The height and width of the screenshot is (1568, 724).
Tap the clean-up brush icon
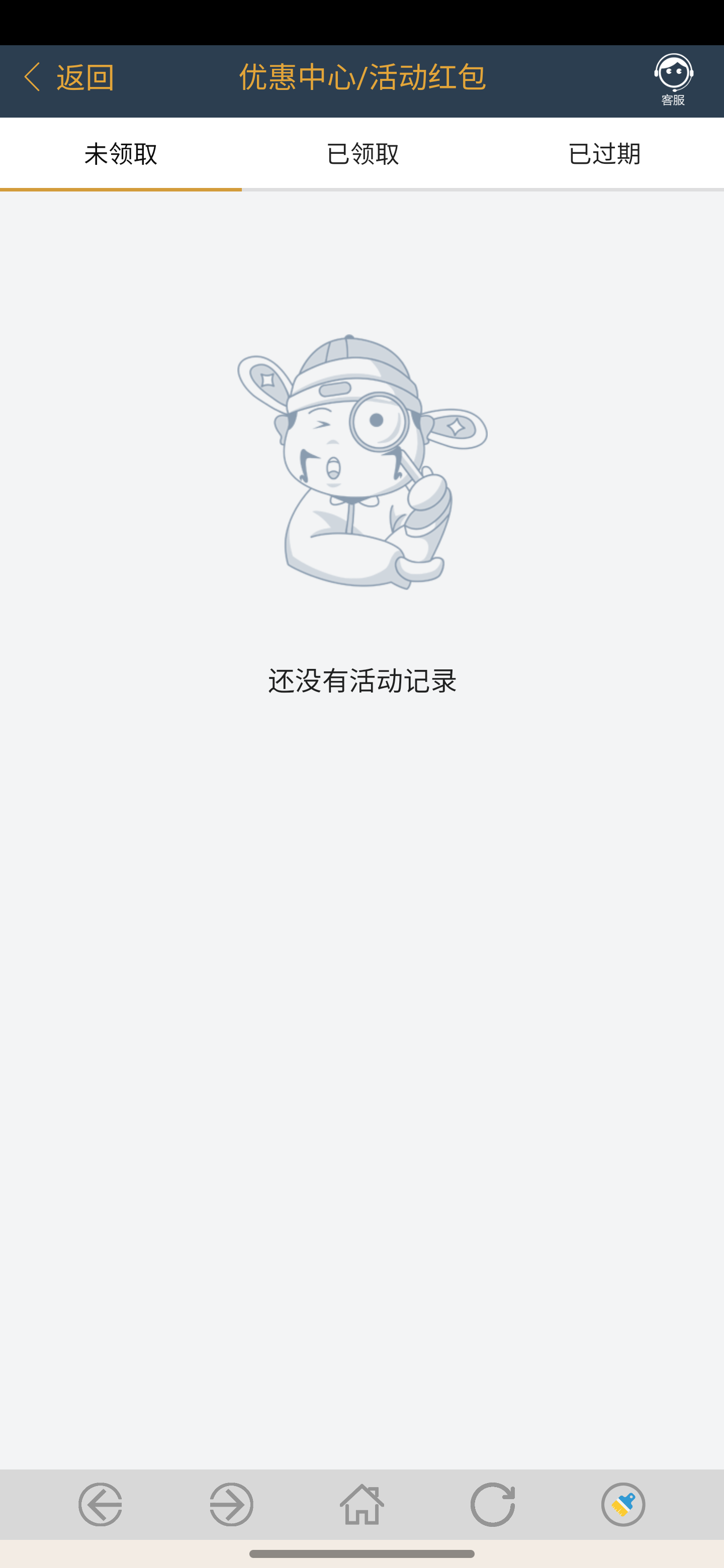623,1504
